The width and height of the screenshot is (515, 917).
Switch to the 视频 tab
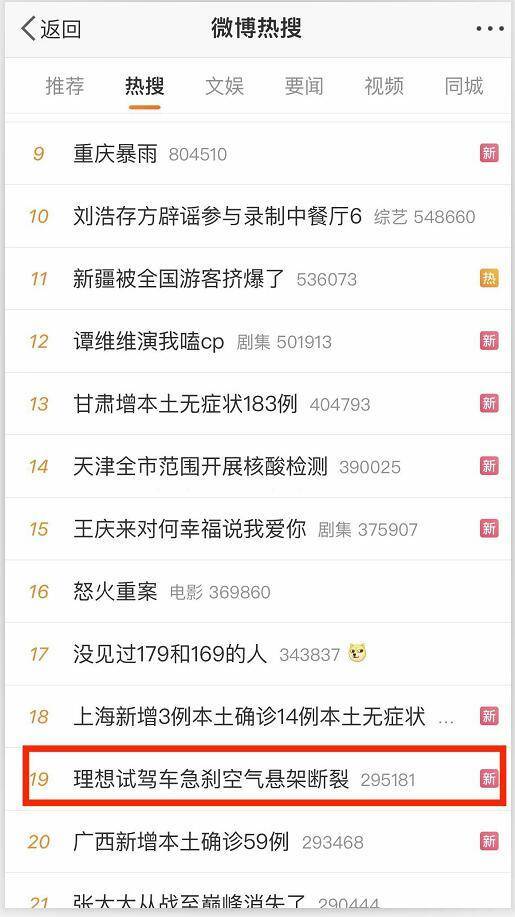[384, 86]
